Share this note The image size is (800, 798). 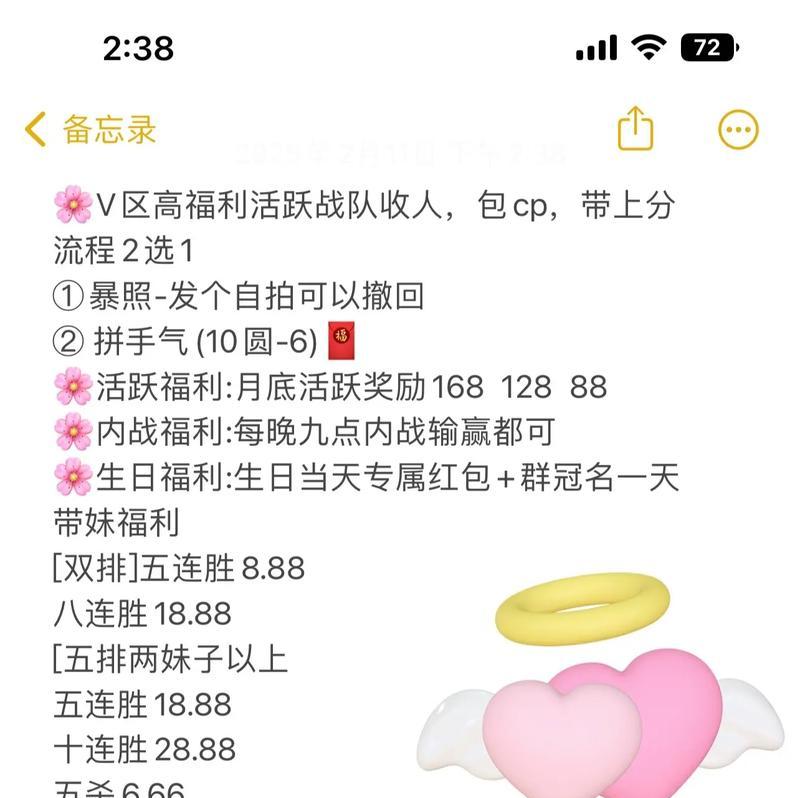635,129
